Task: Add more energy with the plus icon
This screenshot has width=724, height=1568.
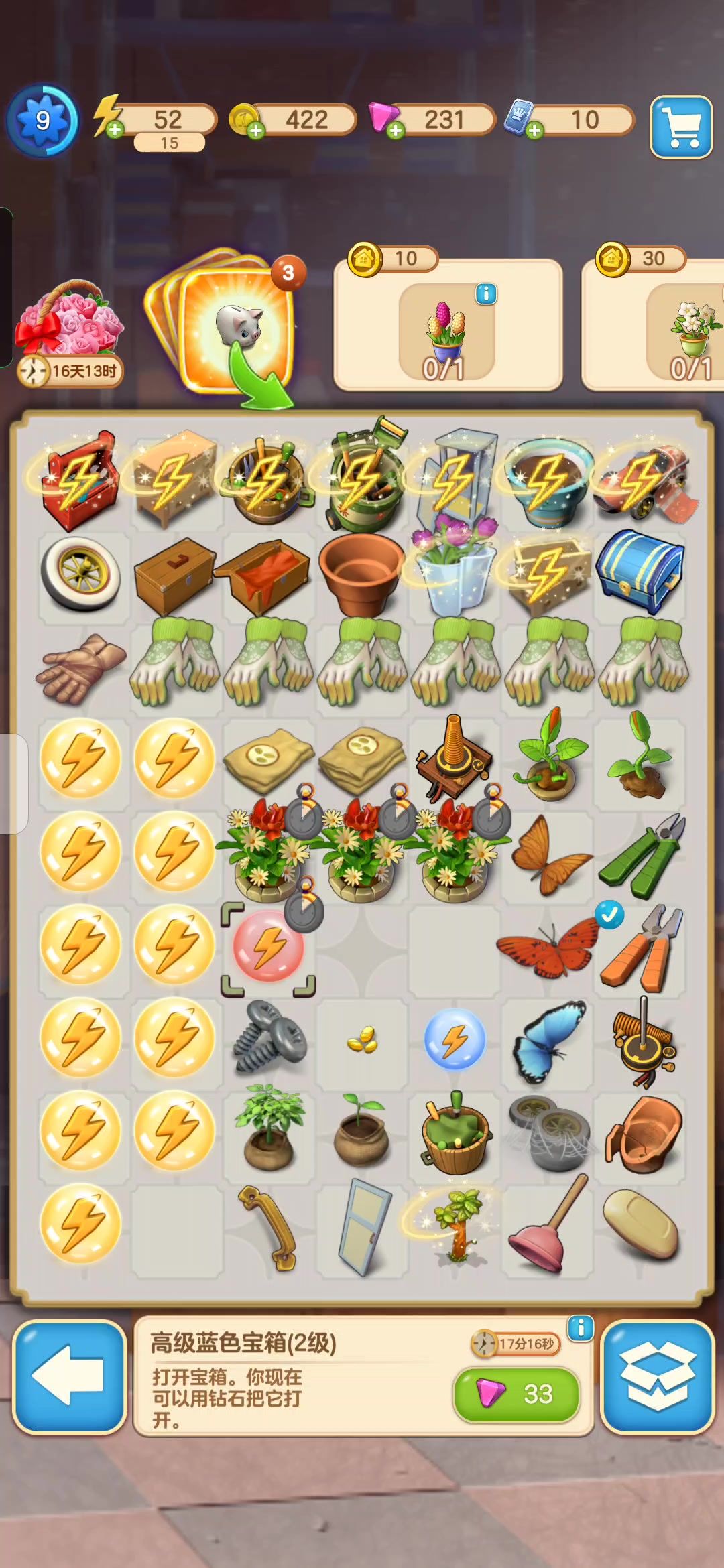Action: tap(115, 130)
